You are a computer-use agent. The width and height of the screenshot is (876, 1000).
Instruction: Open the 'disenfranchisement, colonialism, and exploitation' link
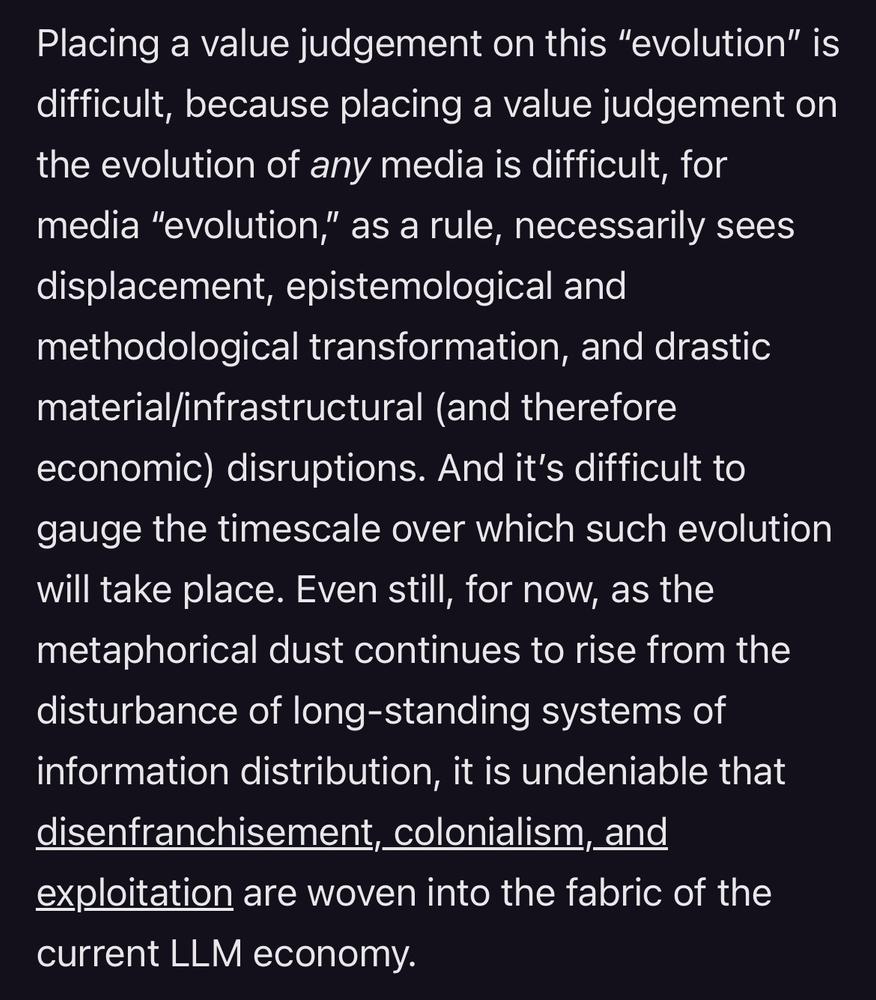[x=350, y=832]
